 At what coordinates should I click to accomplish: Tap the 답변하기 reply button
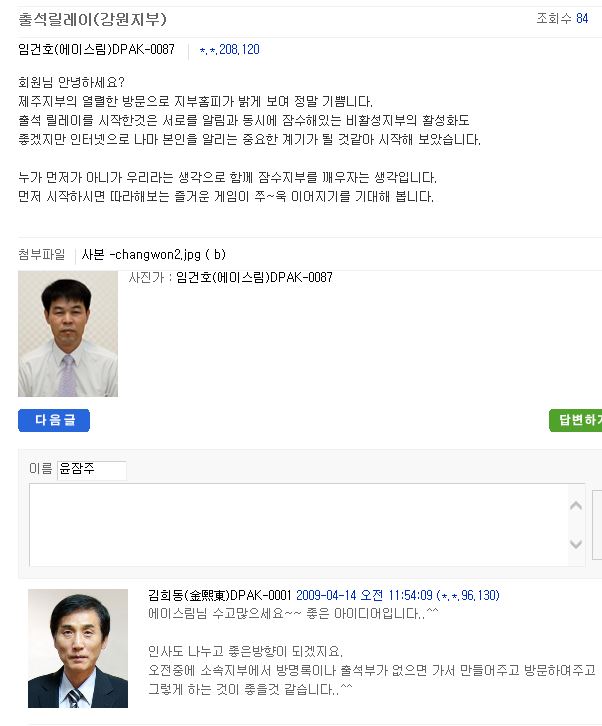click(x=576, y=421)
